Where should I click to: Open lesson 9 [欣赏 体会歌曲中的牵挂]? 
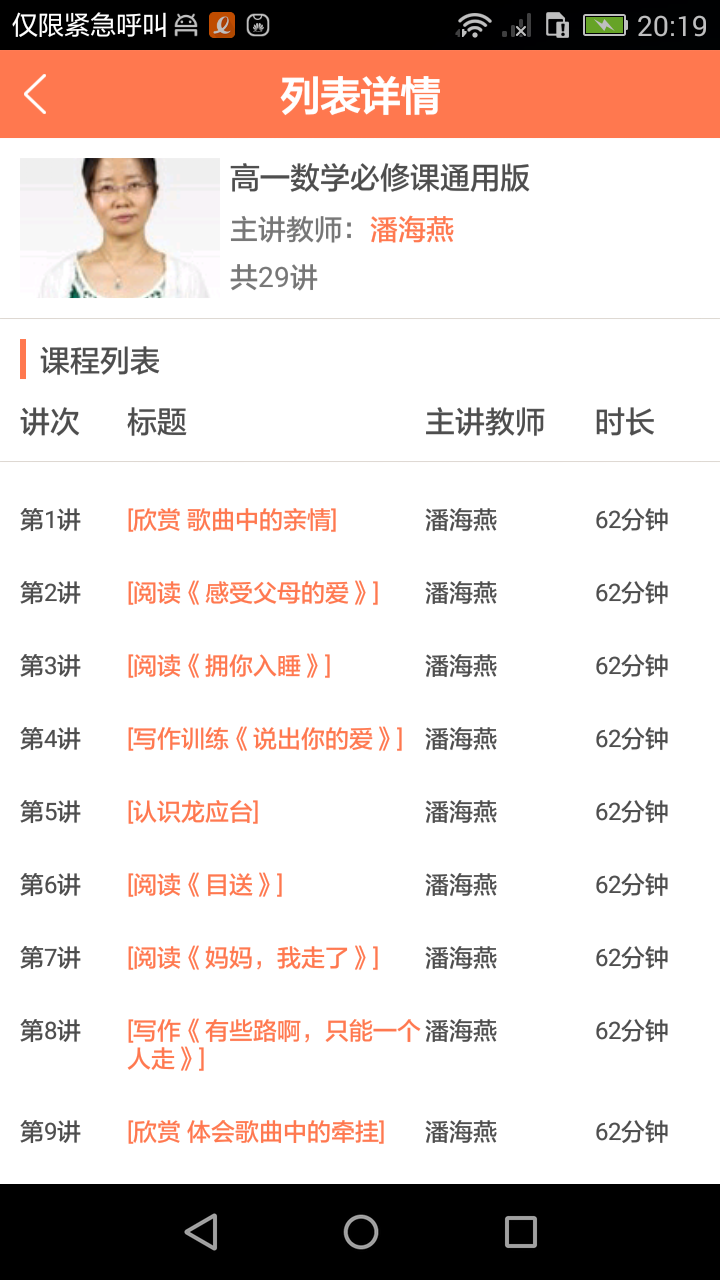[x=256, y=1132]
